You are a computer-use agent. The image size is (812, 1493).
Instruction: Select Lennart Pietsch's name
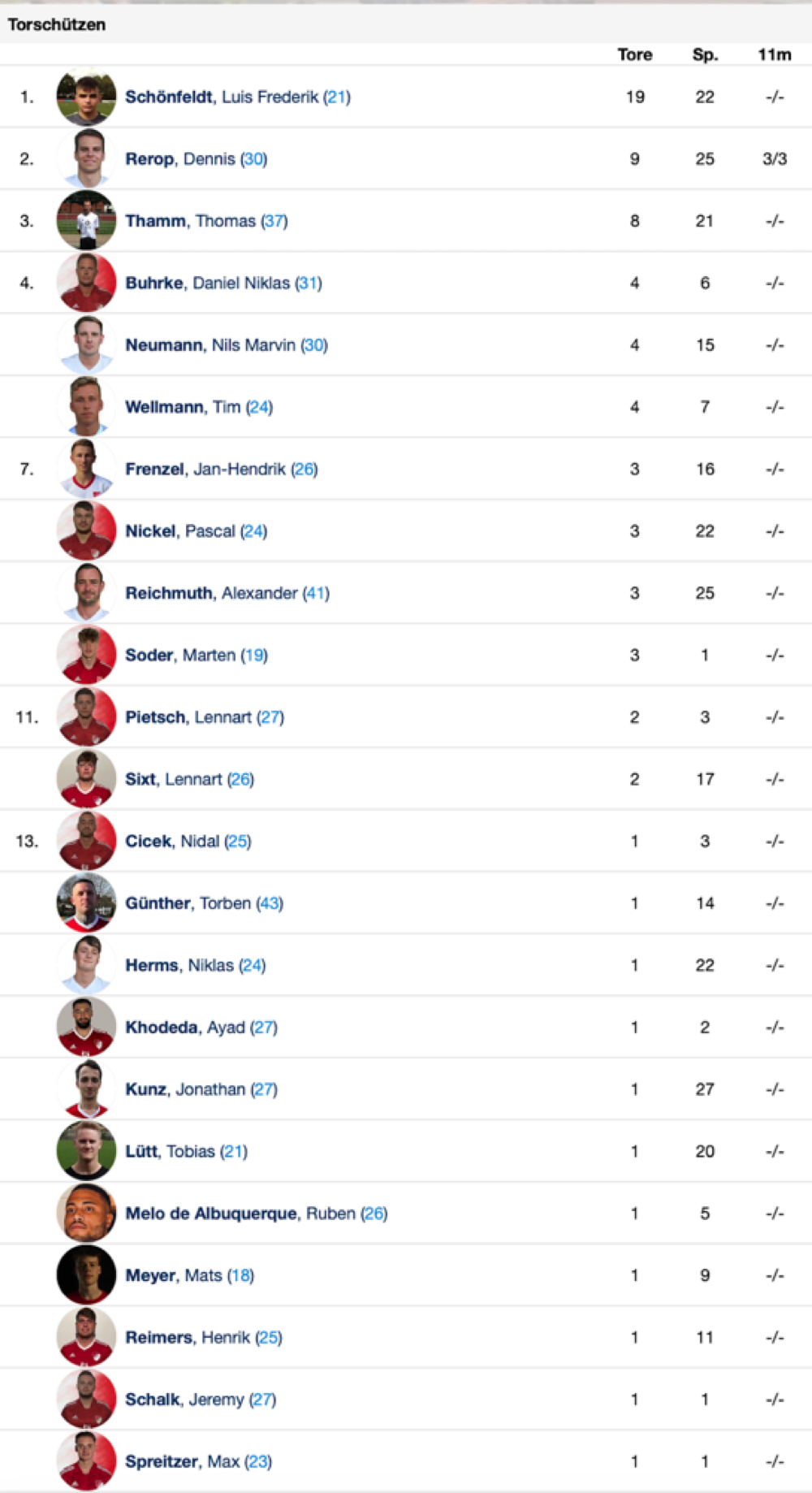[204, 717]
